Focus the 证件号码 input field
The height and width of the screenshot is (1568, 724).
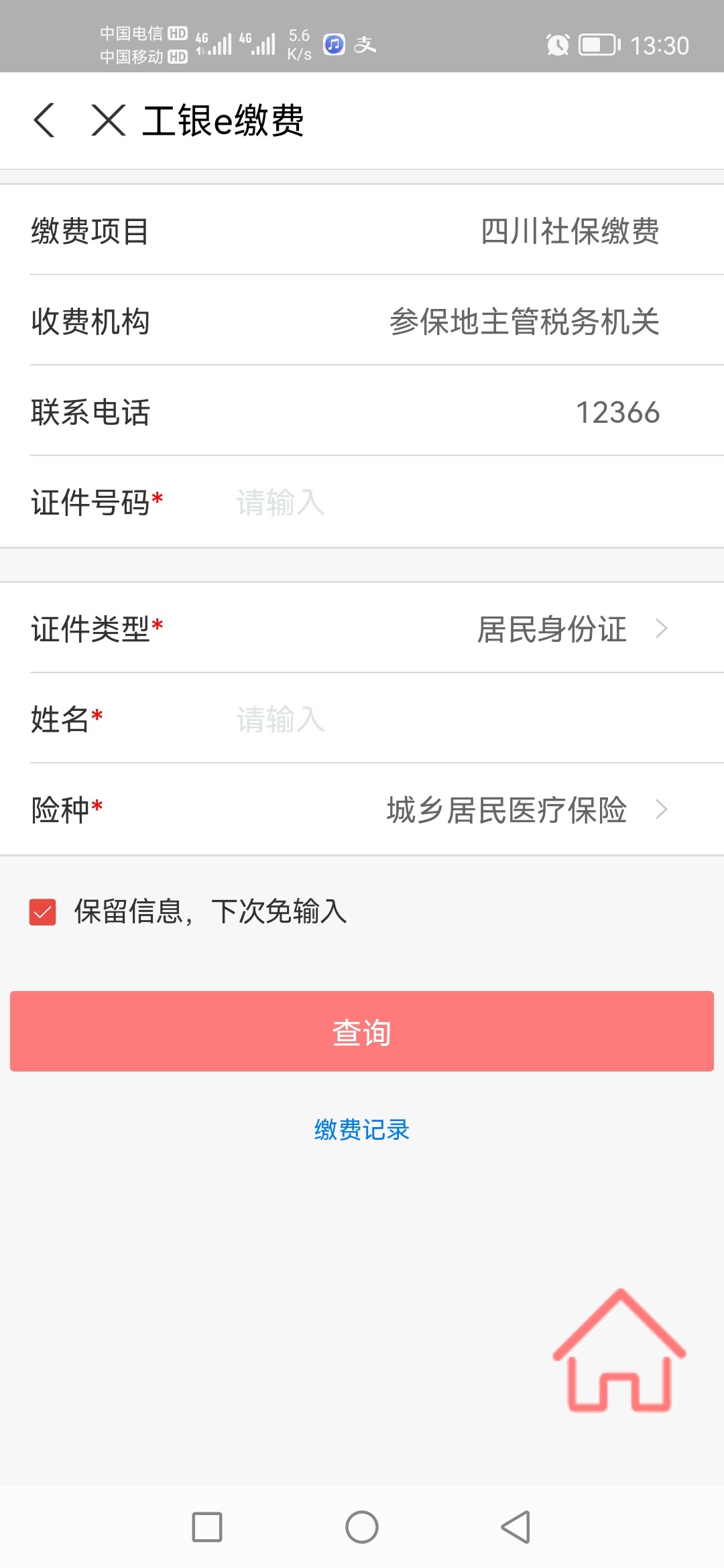(442, 503)
